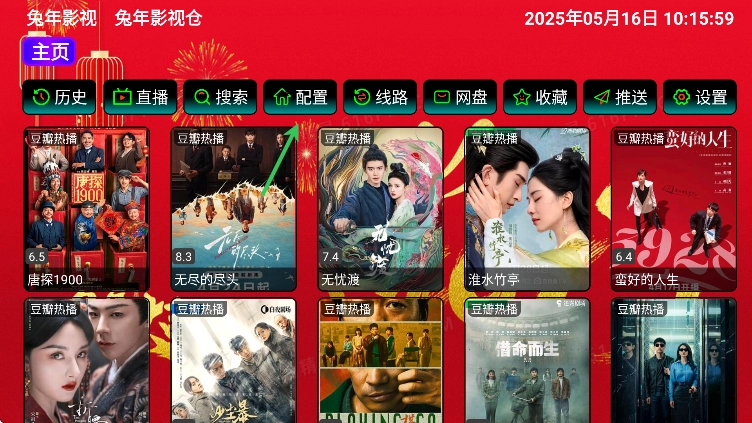The image size is (752, 423).
Task: Open the 无尽的尽头 poster
Action: 233,209
